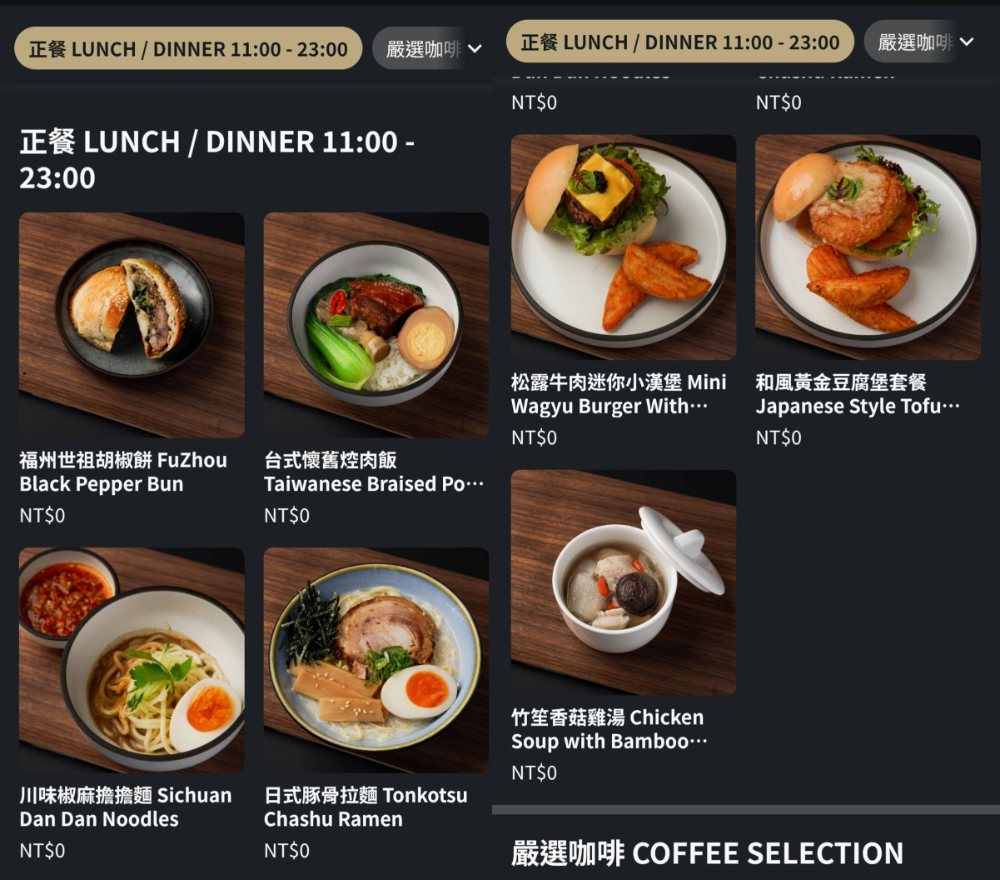Open the FuZhou Black Pepper Bun item
The height and width of the screenshot is (880, 1000).
pyautogui.click(x=131, y=325)
